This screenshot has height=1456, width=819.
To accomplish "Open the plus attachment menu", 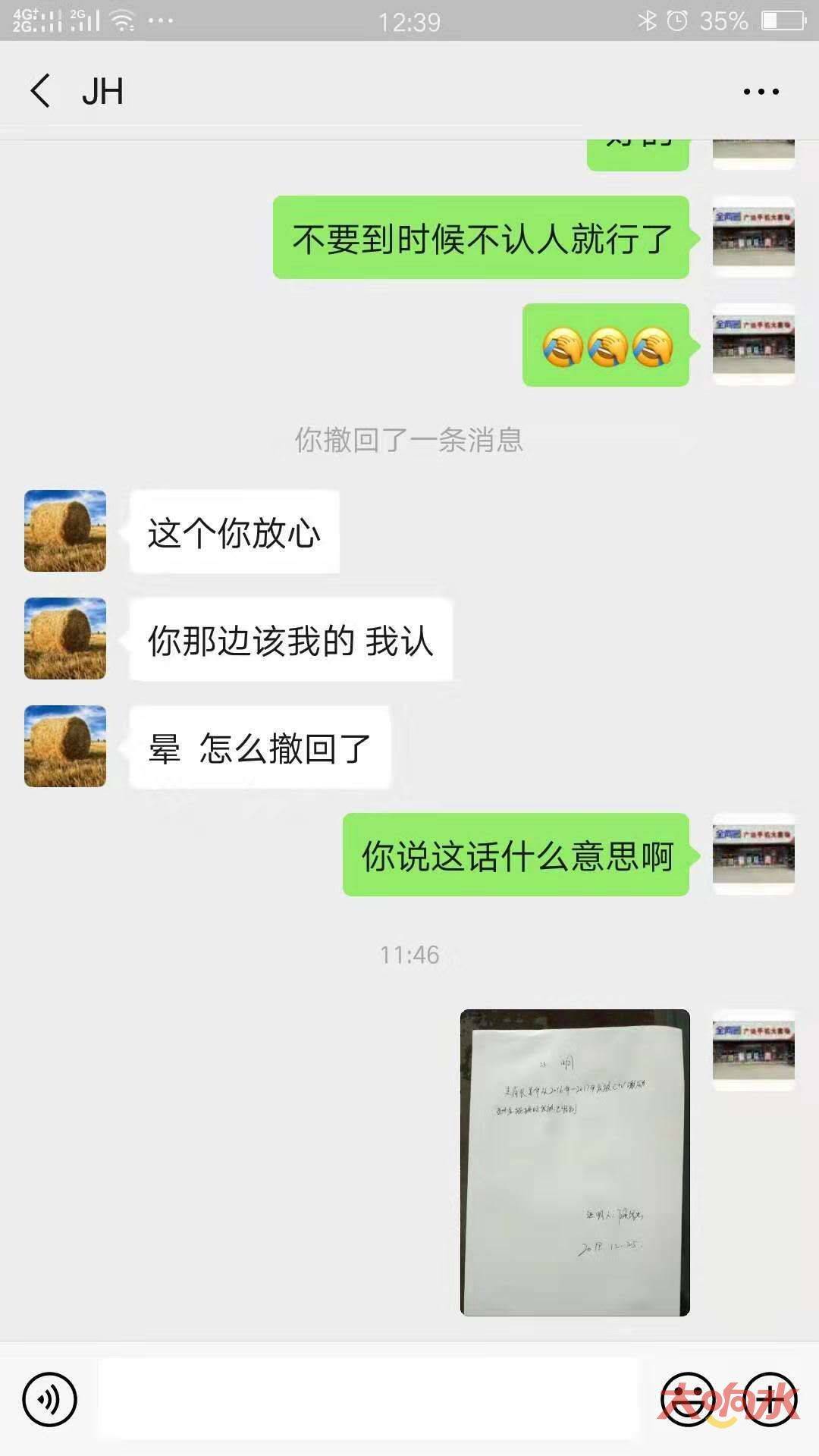I will [770, 1399].
